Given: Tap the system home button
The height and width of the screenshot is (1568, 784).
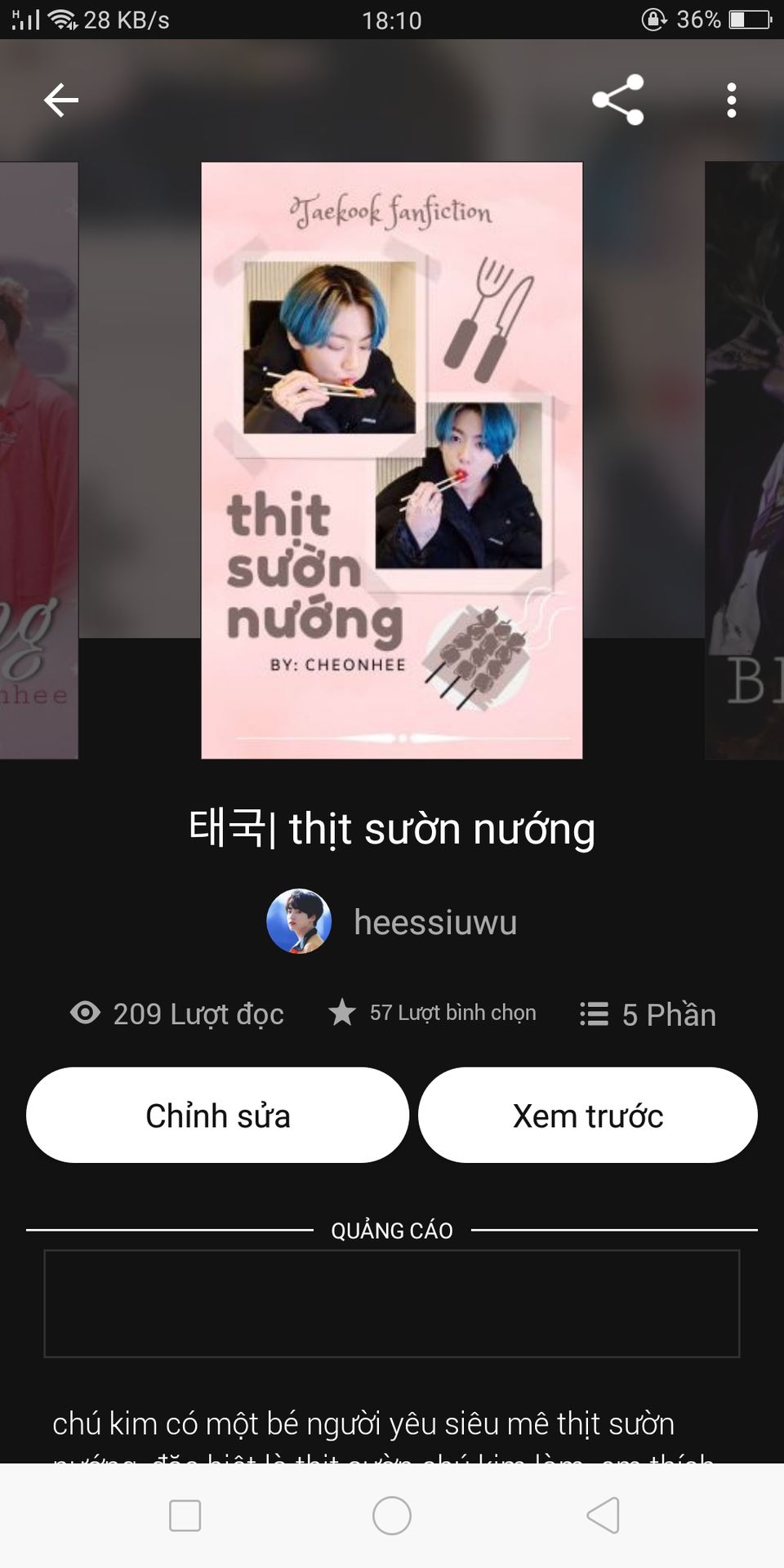Looking at the screenshot, I should (x=392, y=1516).
